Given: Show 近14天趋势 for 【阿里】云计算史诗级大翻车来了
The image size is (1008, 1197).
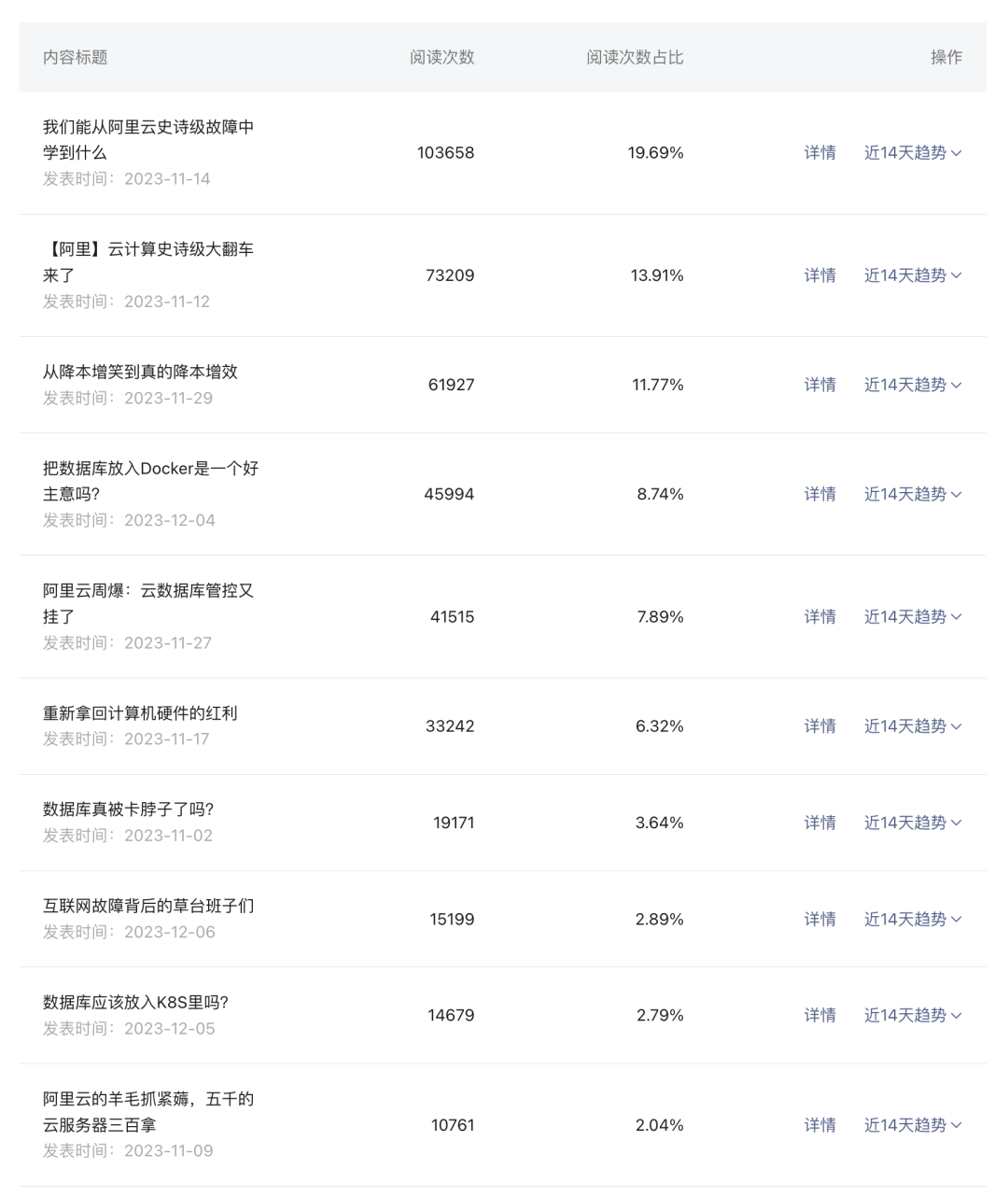Looking at the screenshot, I should click(x=912, y=275).
